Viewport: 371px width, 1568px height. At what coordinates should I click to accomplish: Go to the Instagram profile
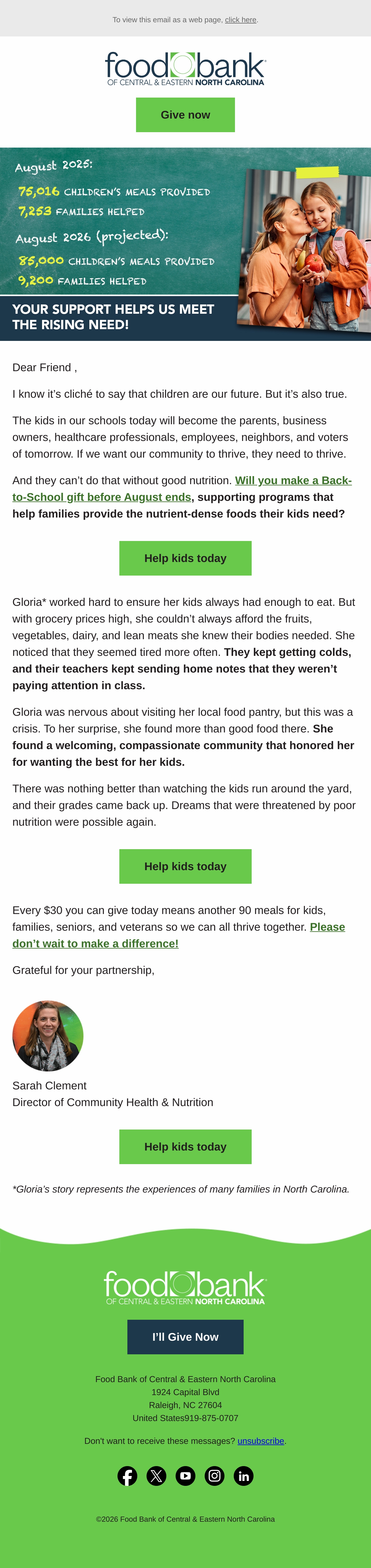(x=215, y=1476)
